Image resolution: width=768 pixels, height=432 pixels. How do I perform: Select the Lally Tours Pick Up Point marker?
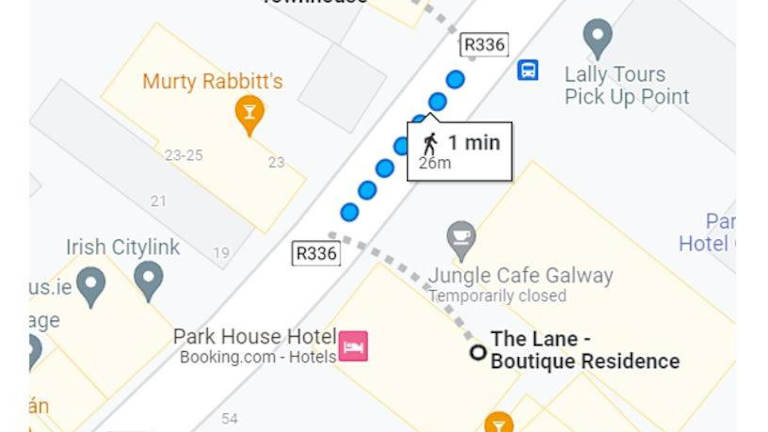(x=598, y=38)
